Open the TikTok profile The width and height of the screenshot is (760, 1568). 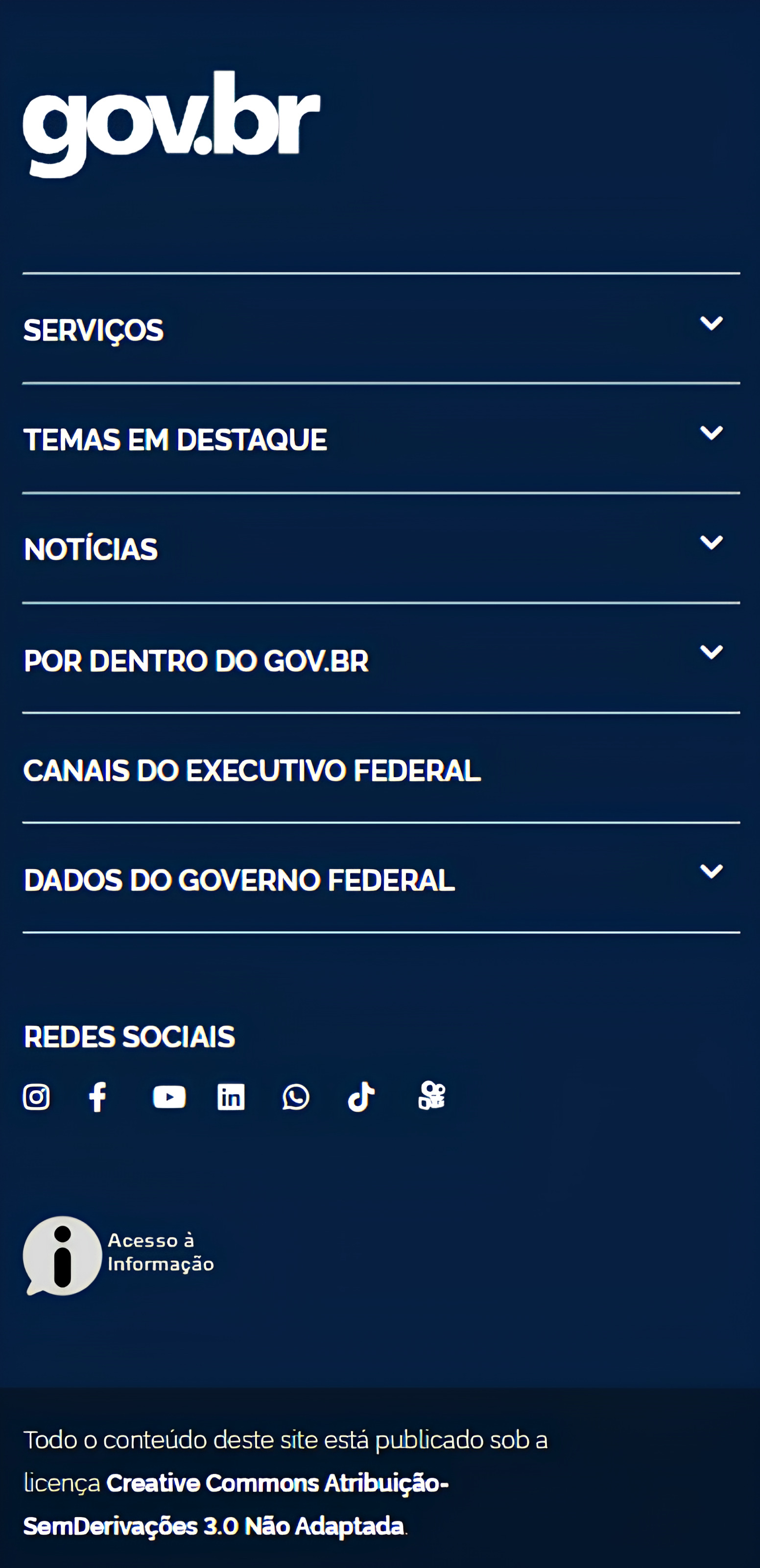tap(361, 1097)
